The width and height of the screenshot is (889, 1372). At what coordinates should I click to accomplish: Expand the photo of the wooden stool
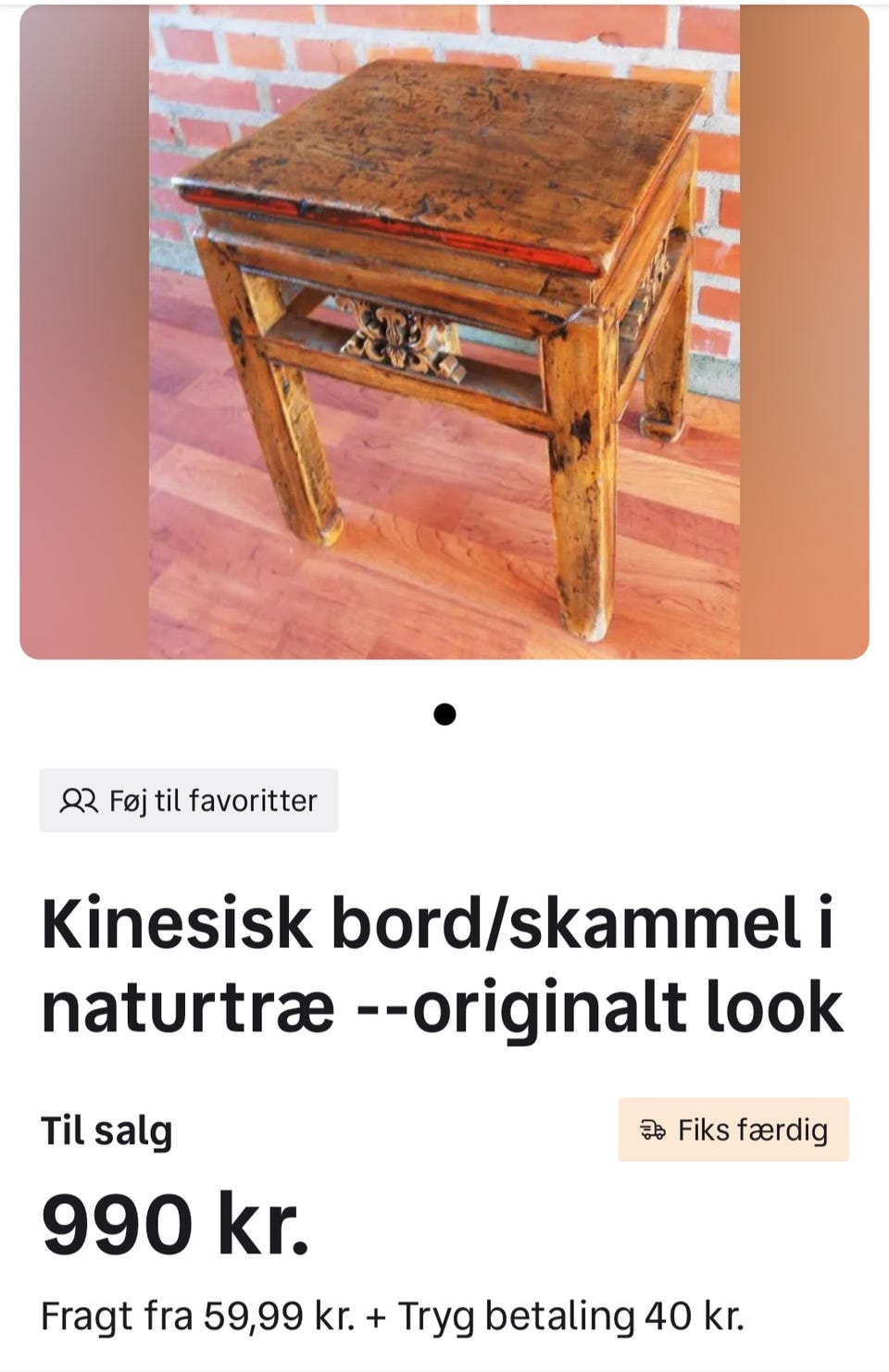tap(444, 329)
